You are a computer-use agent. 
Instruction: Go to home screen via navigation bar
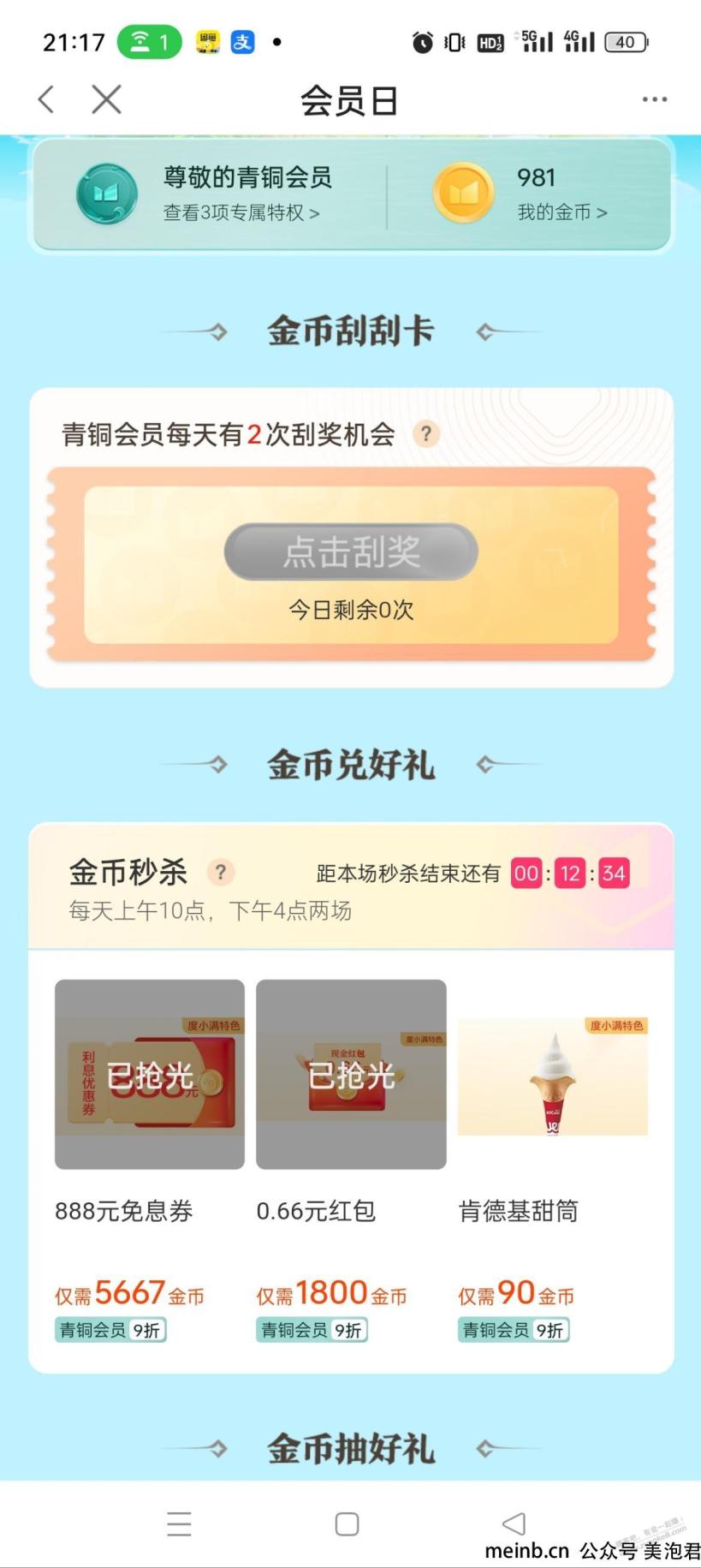[347, 1523]
